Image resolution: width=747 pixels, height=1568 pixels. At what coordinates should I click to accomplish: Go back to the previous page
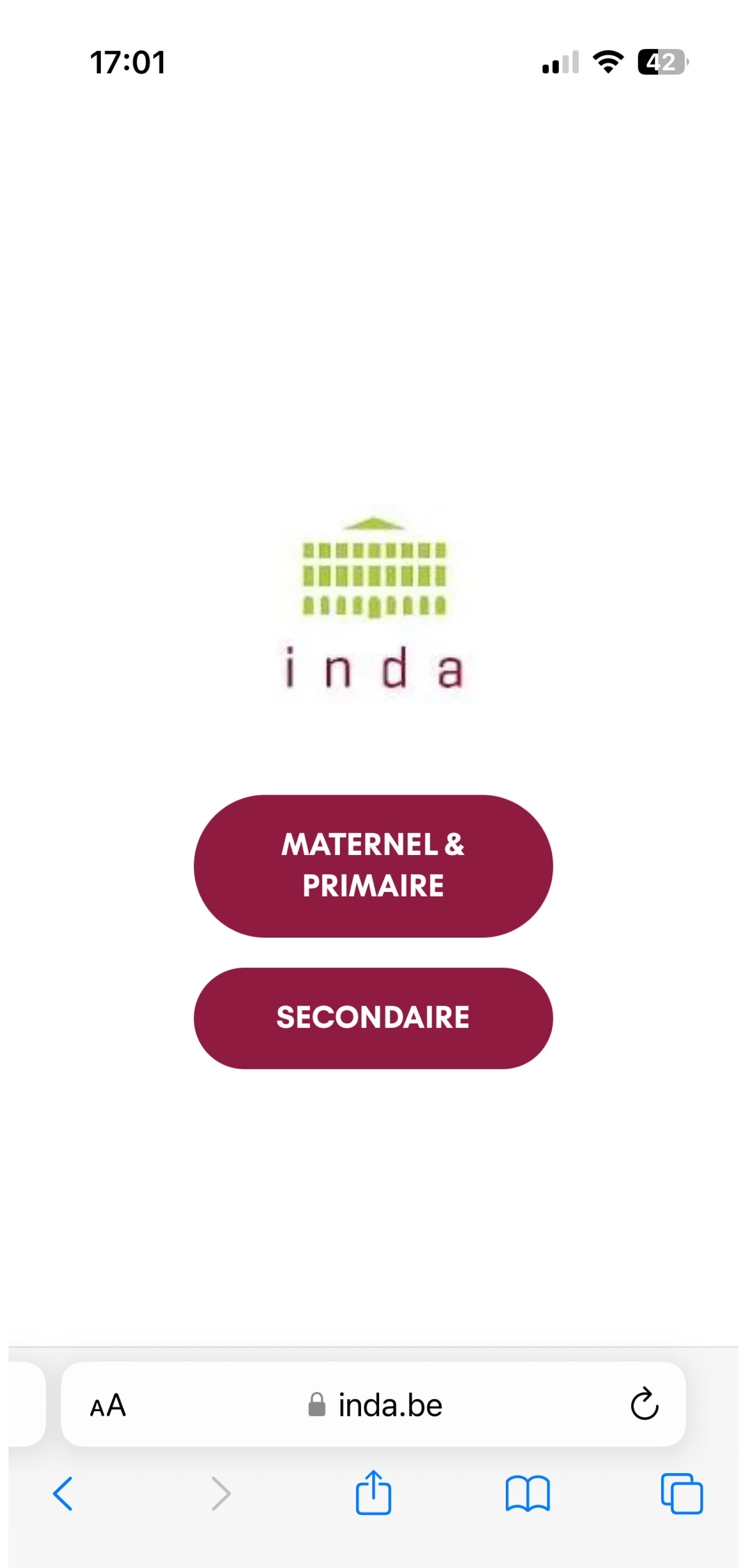pyautogui.click(x=63, y=1493)
